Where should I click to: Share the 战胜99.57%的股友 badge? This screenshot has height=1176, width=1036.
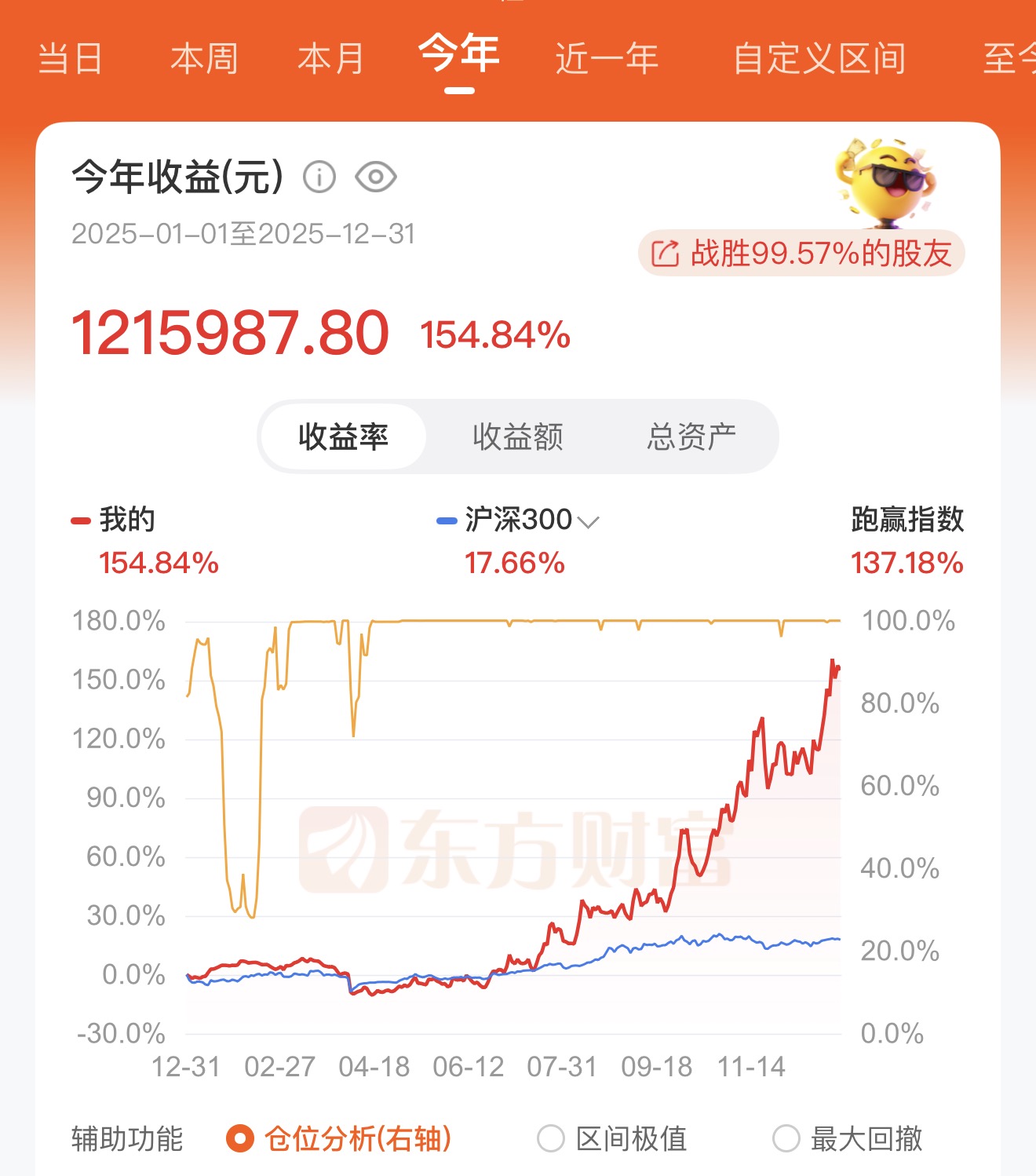point(801,254)
